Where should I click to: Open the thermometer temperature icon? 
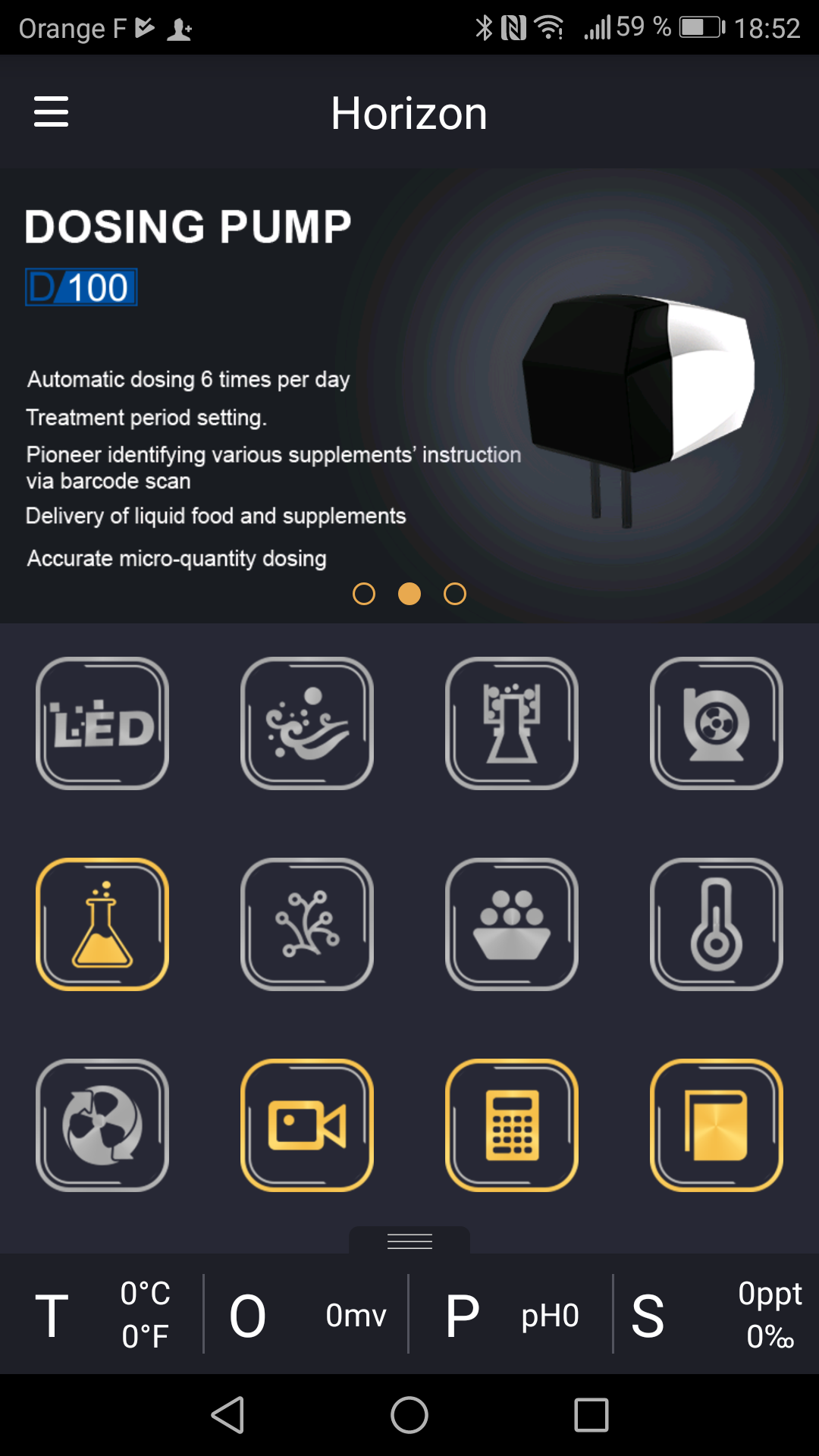(x=717, y=924)
